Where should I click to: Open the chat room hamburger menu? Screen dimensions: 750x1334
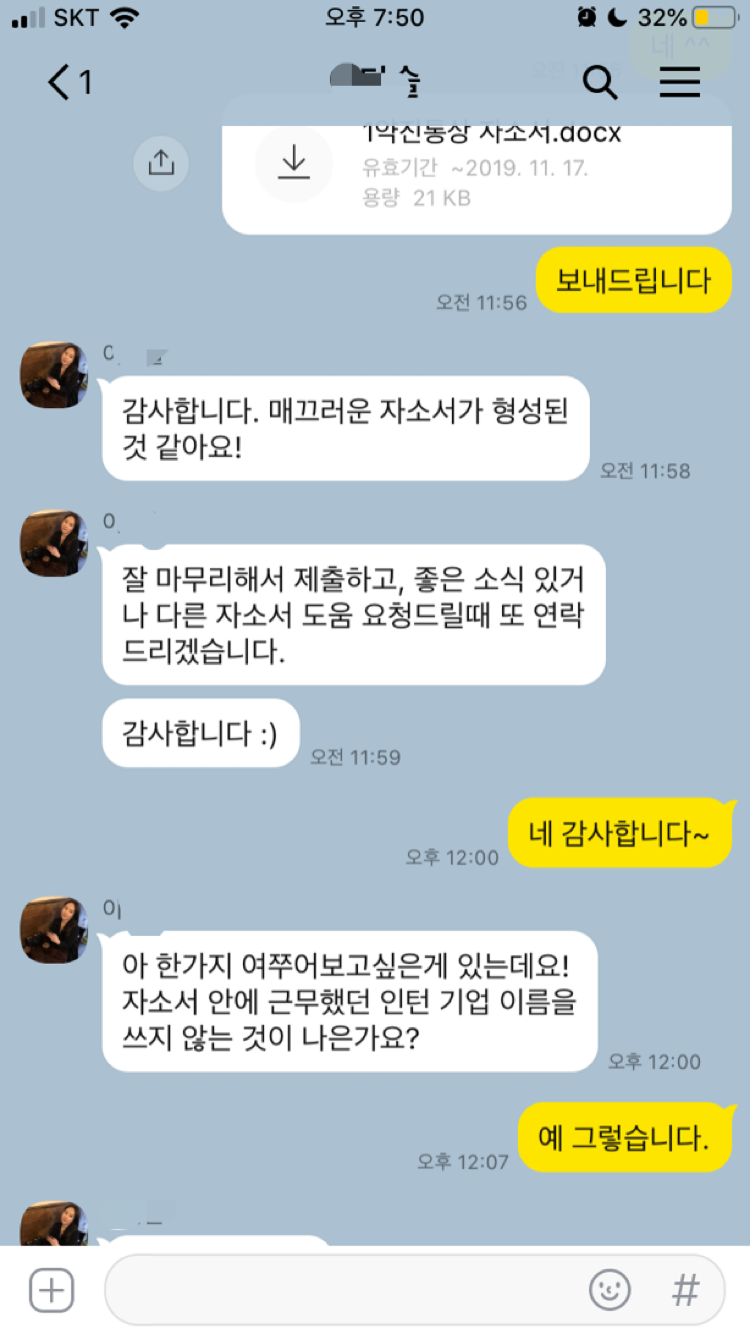click(680, 83)
